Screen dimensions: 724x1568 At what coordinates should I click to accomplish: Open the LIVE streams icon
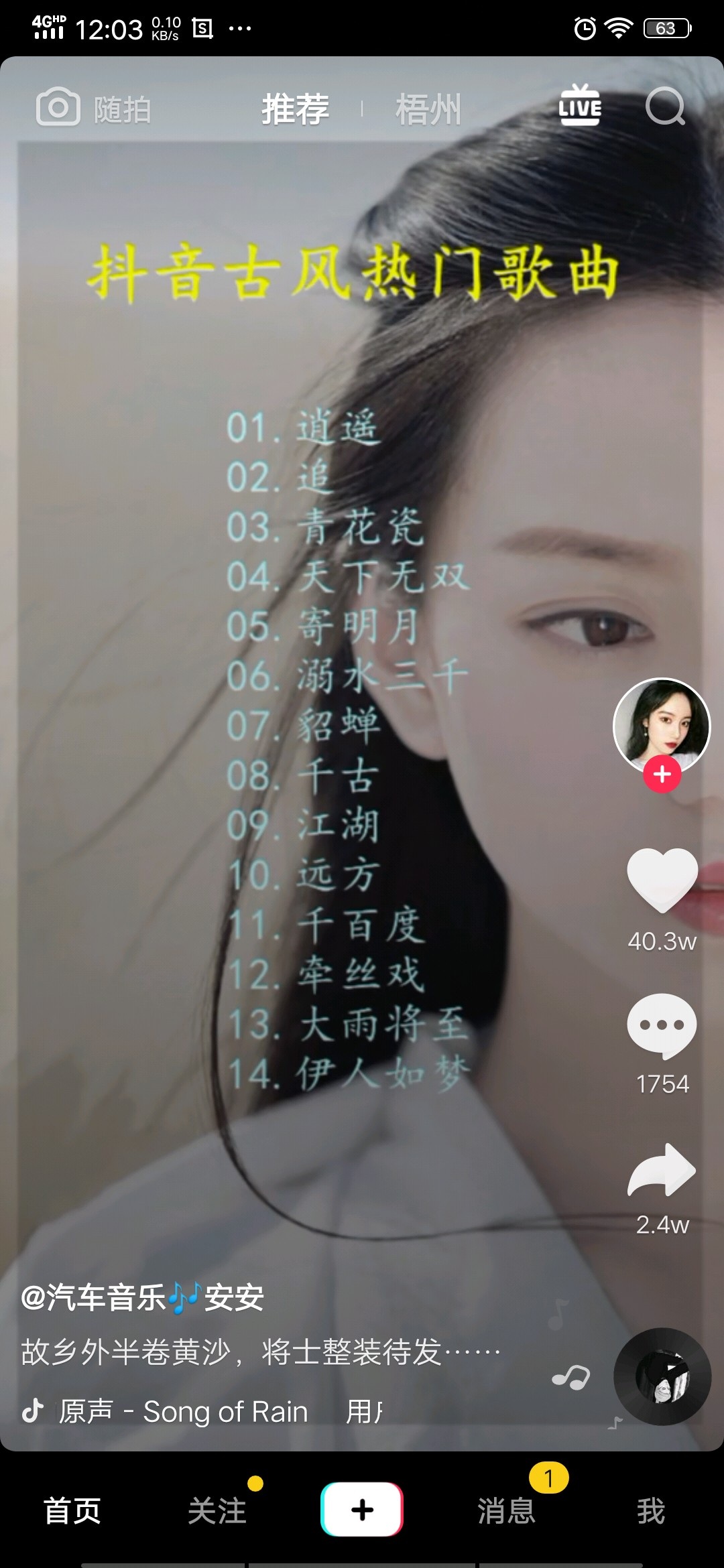tap(580, 106)
